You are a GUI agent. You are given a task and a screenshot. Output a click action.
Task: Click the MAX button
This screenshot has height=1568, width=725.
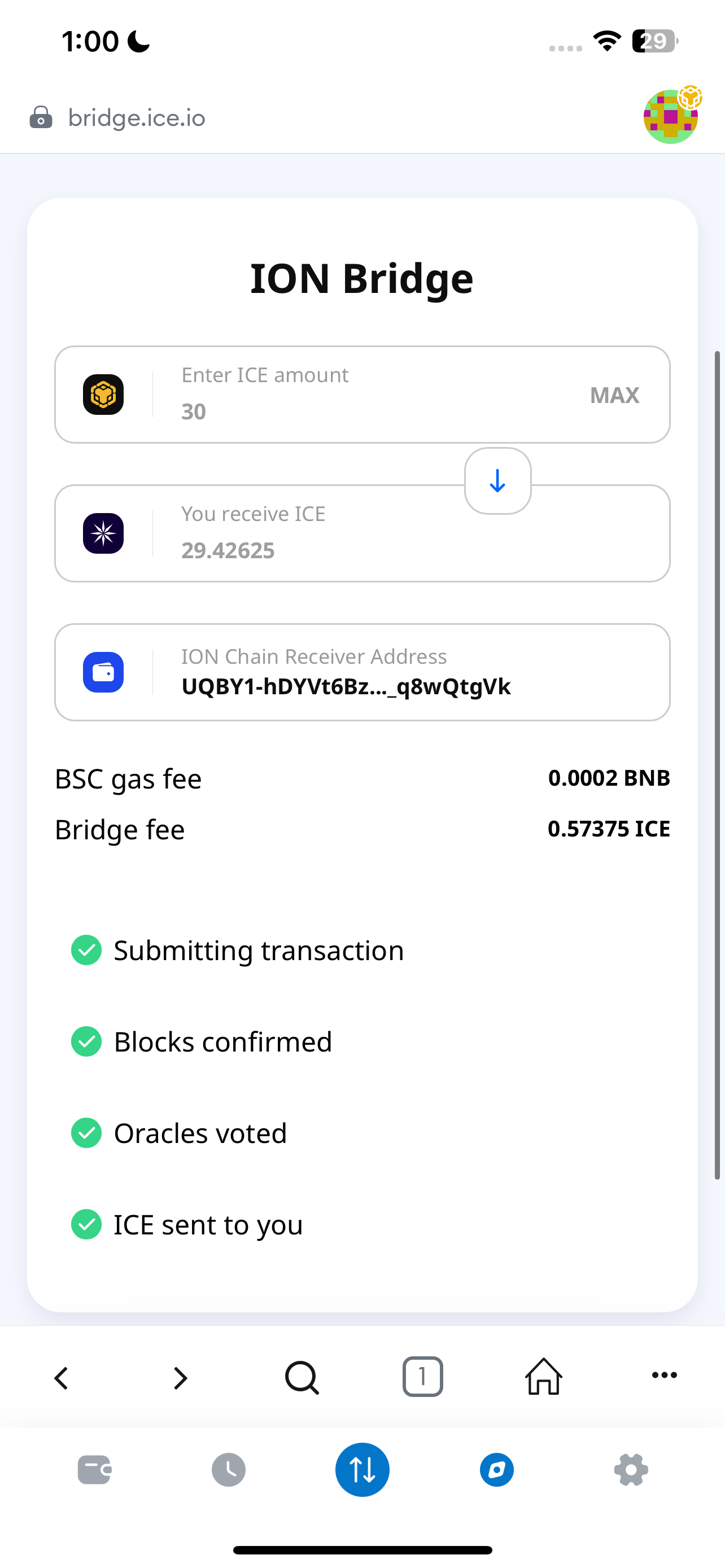pos(614,395)
